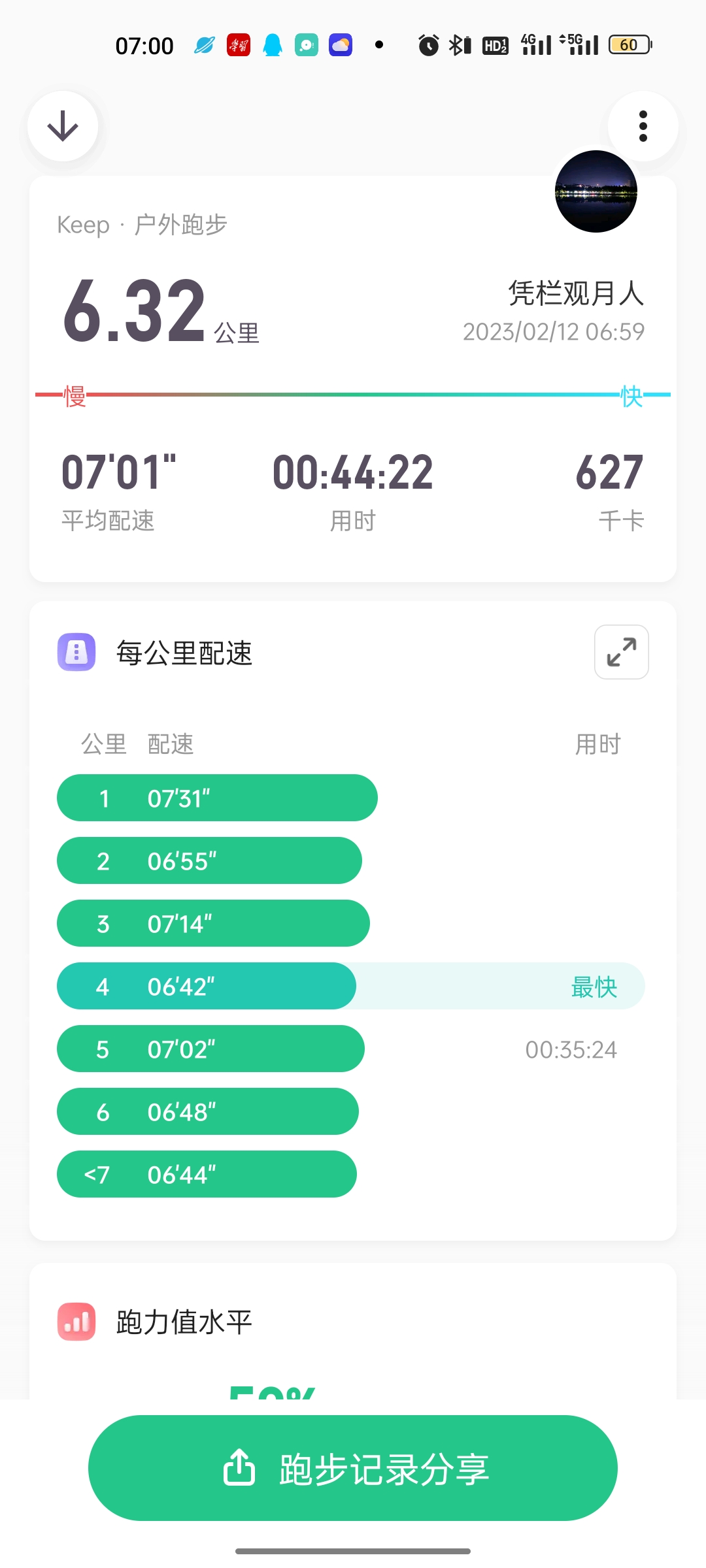This screenshot has width=706, height=1568.
Task: Open the 凭栏观月人 profile avatar
Action: tap(596, 191)
